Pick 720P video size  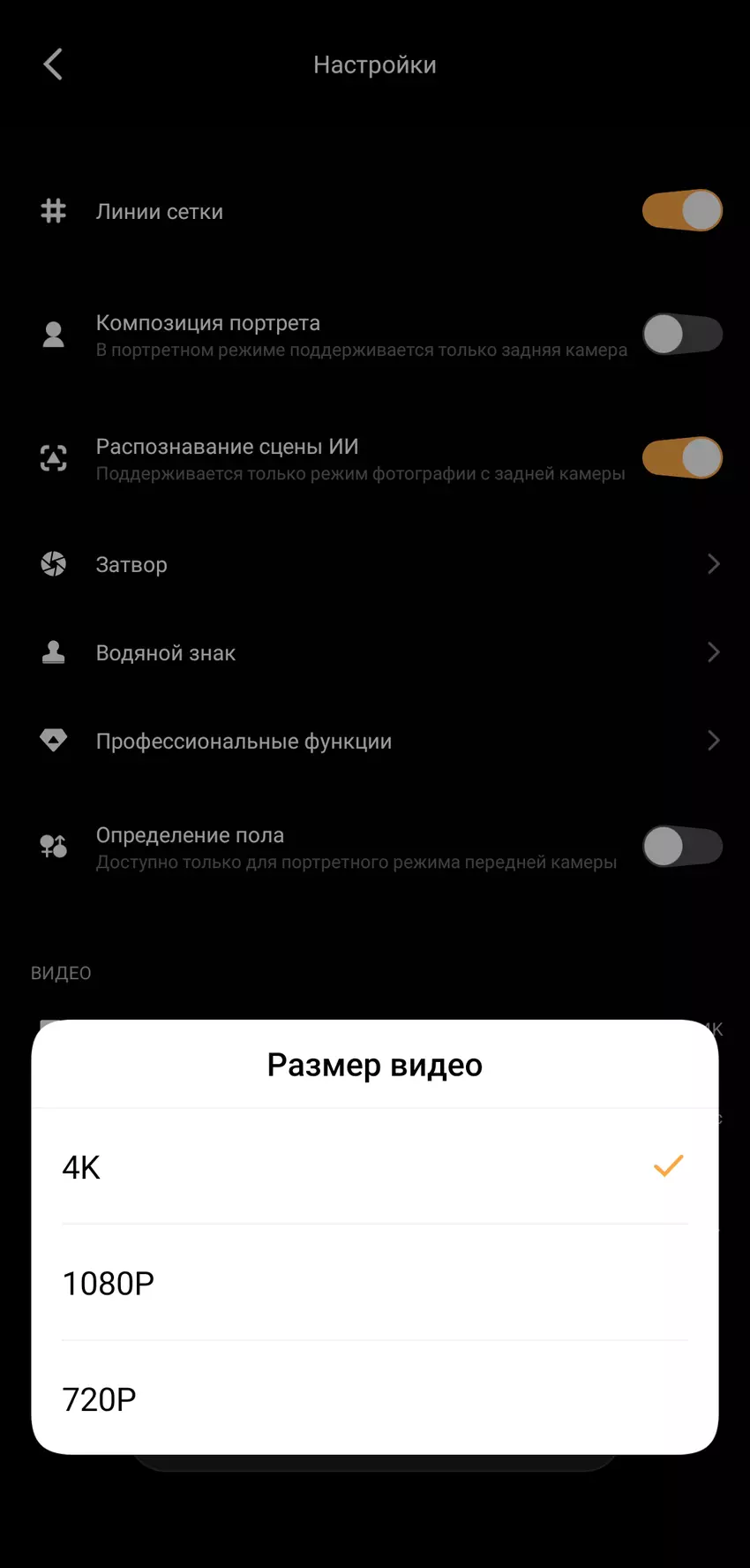click(x=374, y=1398)
